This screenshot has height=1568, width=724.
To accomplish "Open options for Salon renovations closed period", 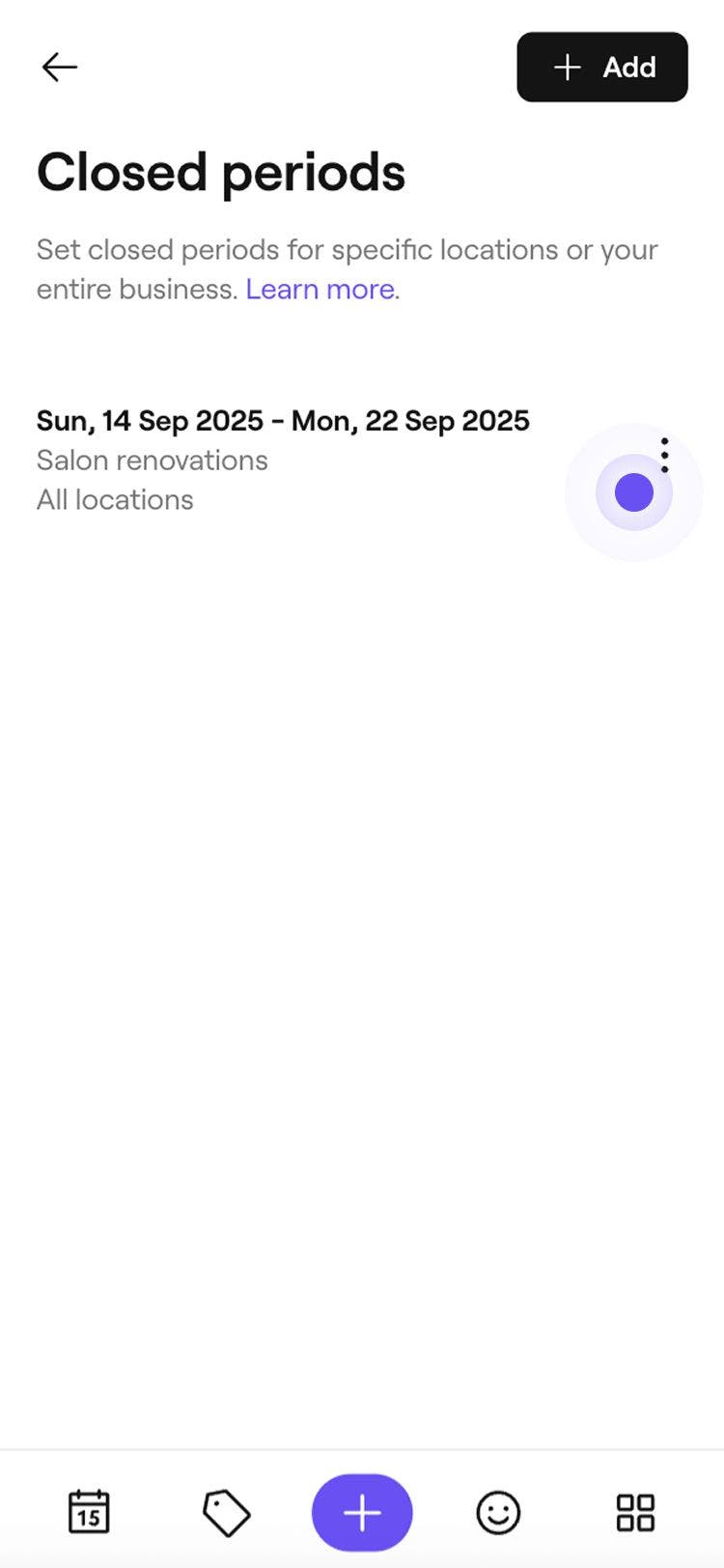I will pos(664,455).
